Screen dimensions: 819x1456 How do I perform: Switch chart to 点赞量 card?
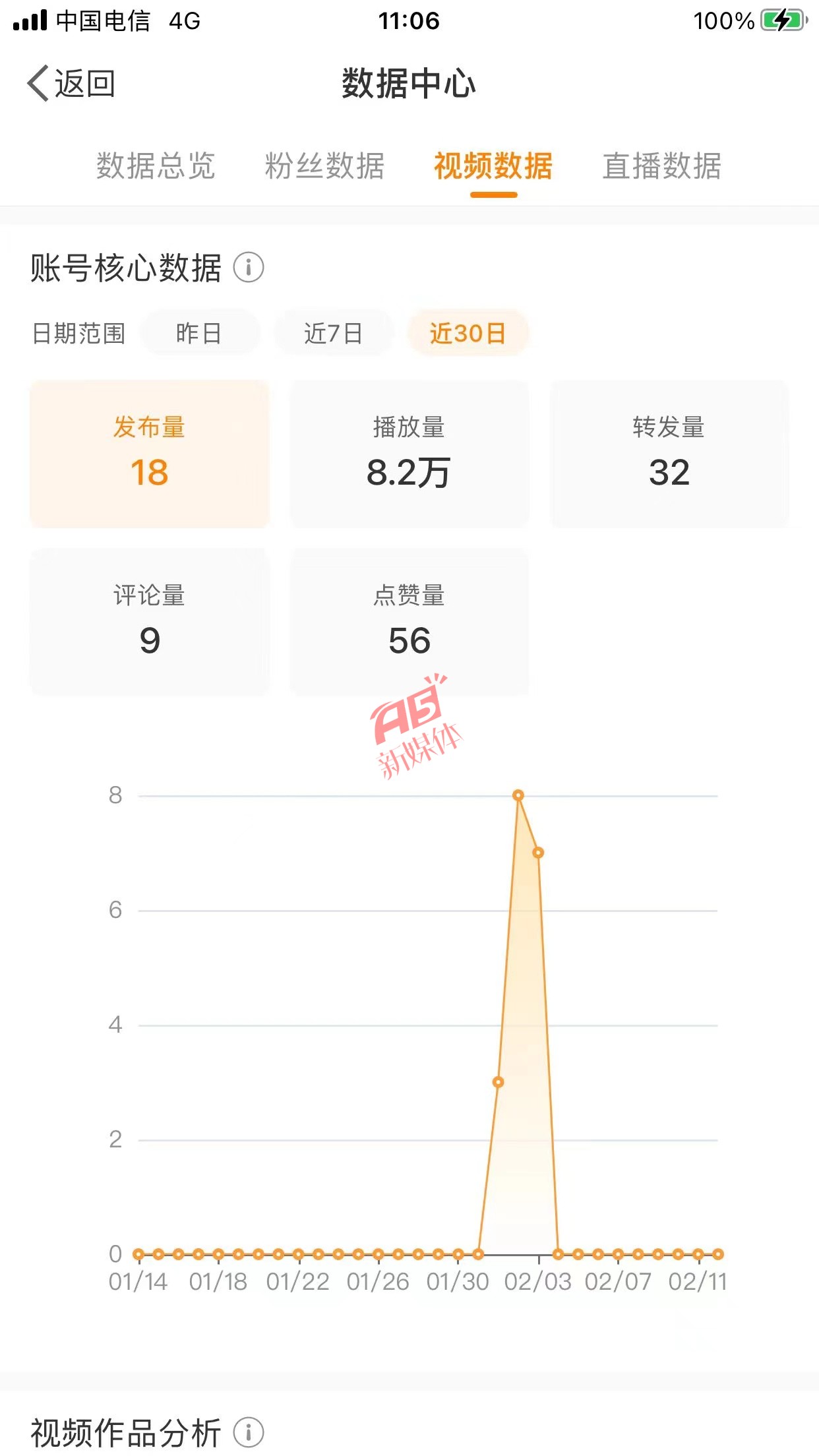point(409,622)
